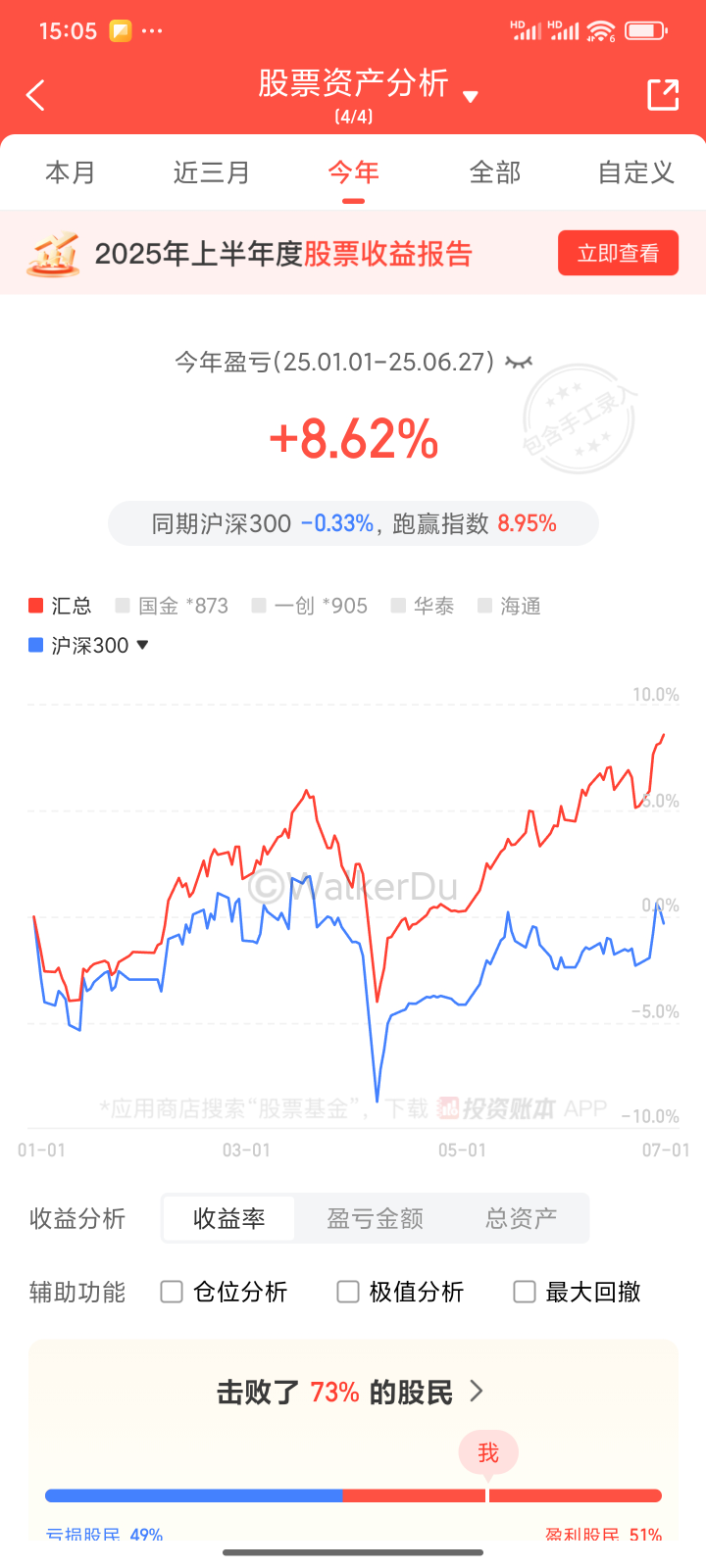Enable the 最大回撤 checkbox
706x1568 pixels.
578,1292
